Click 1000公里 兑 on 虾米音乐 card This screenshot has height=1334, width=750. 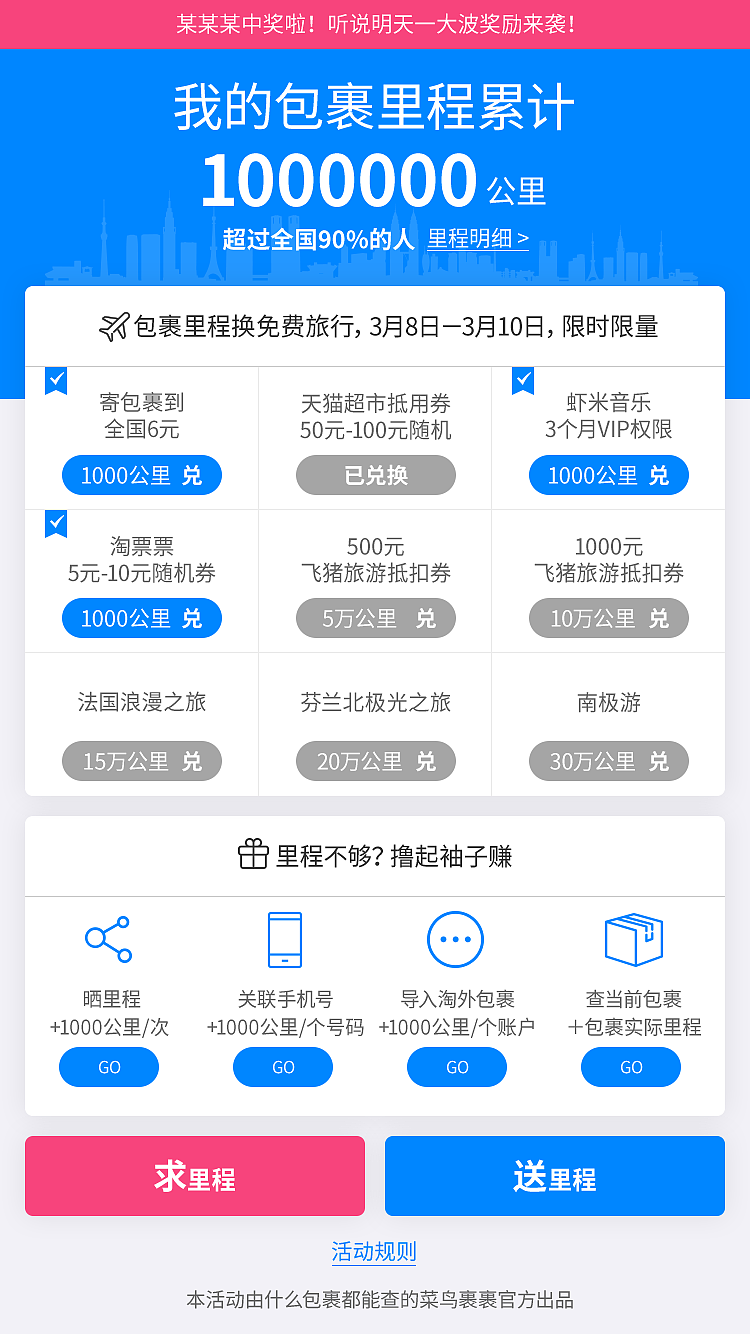pos(608,475)
